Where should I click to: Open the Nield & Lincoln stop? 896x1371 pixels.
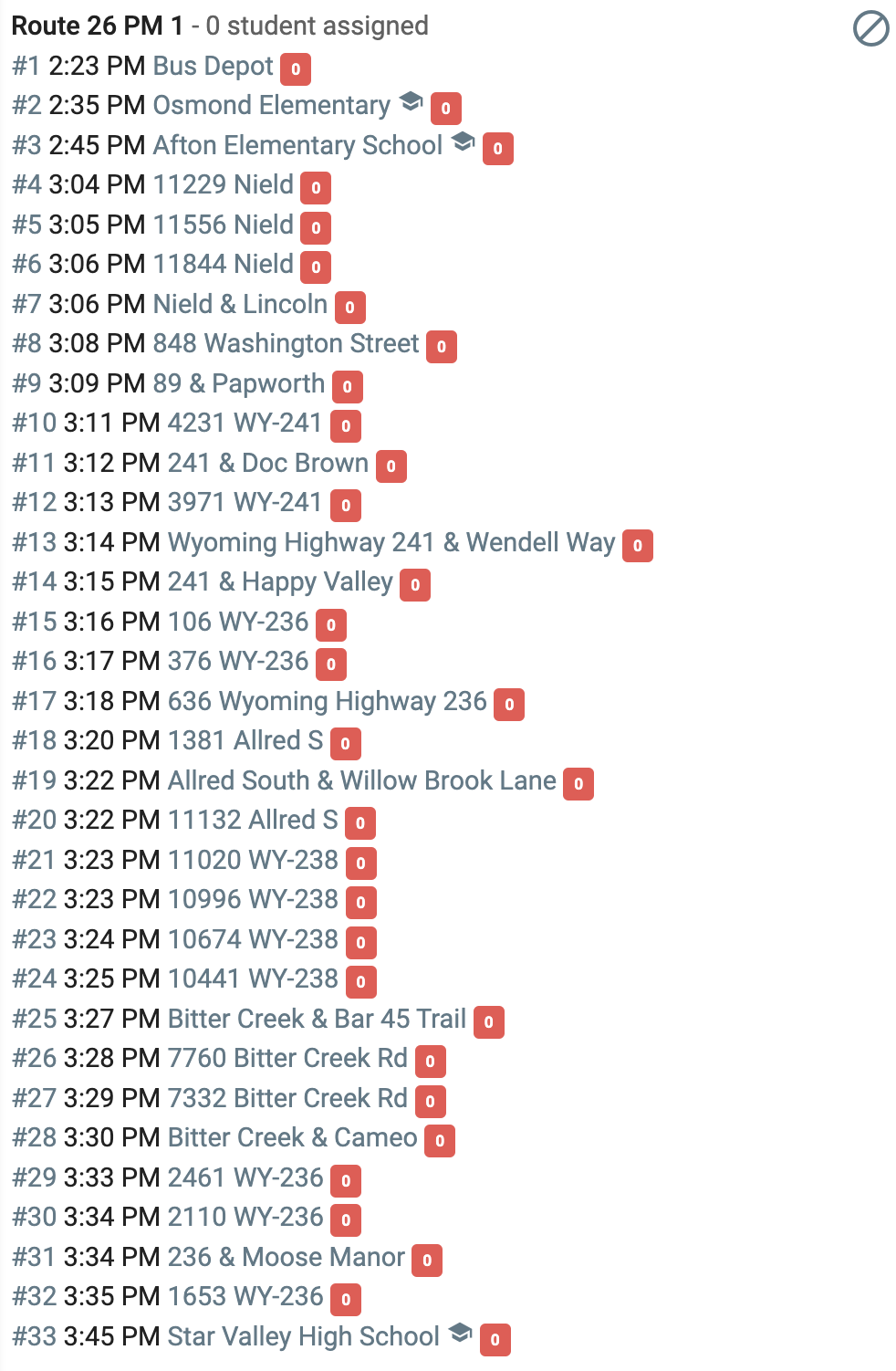point(240,305)
